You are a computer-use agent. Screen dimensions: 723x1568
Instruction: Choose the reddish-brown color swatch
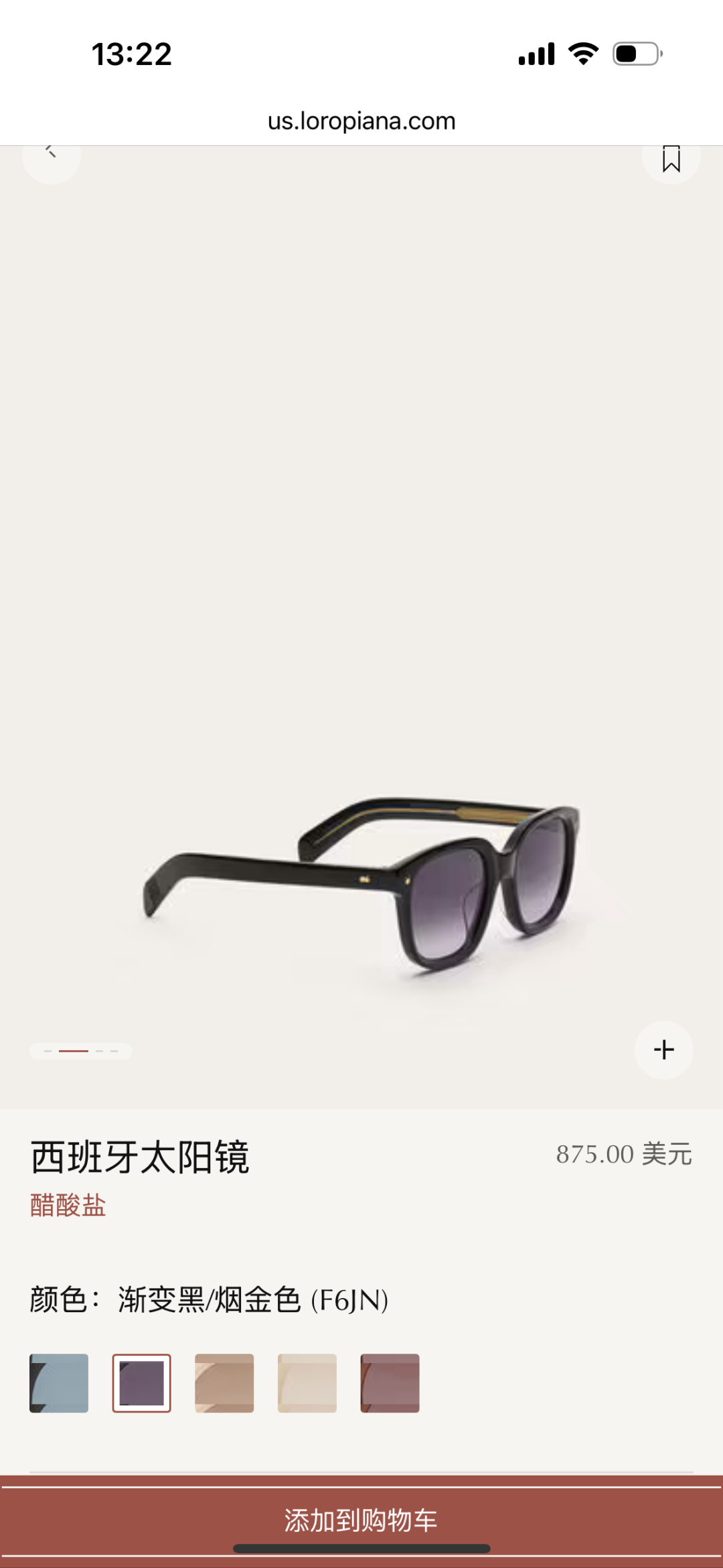click(x=390, y=1383)
